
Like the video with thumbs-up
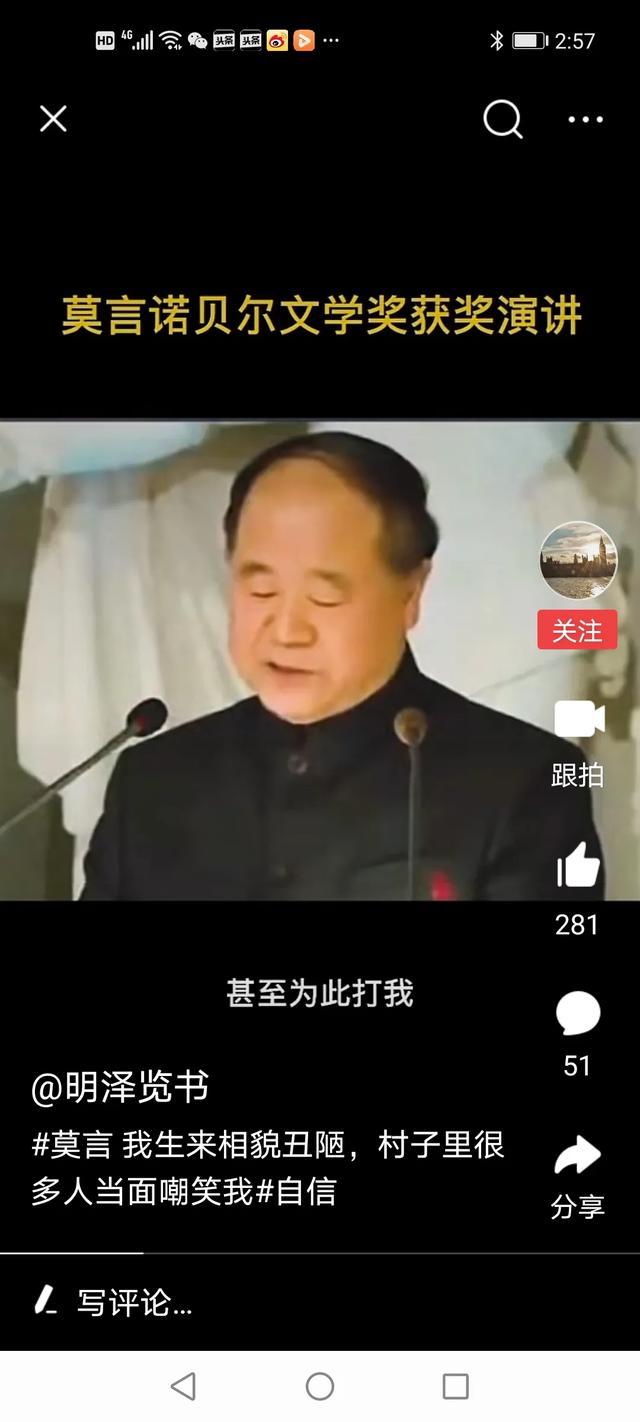pyautogui.click(x=578, y=864)
